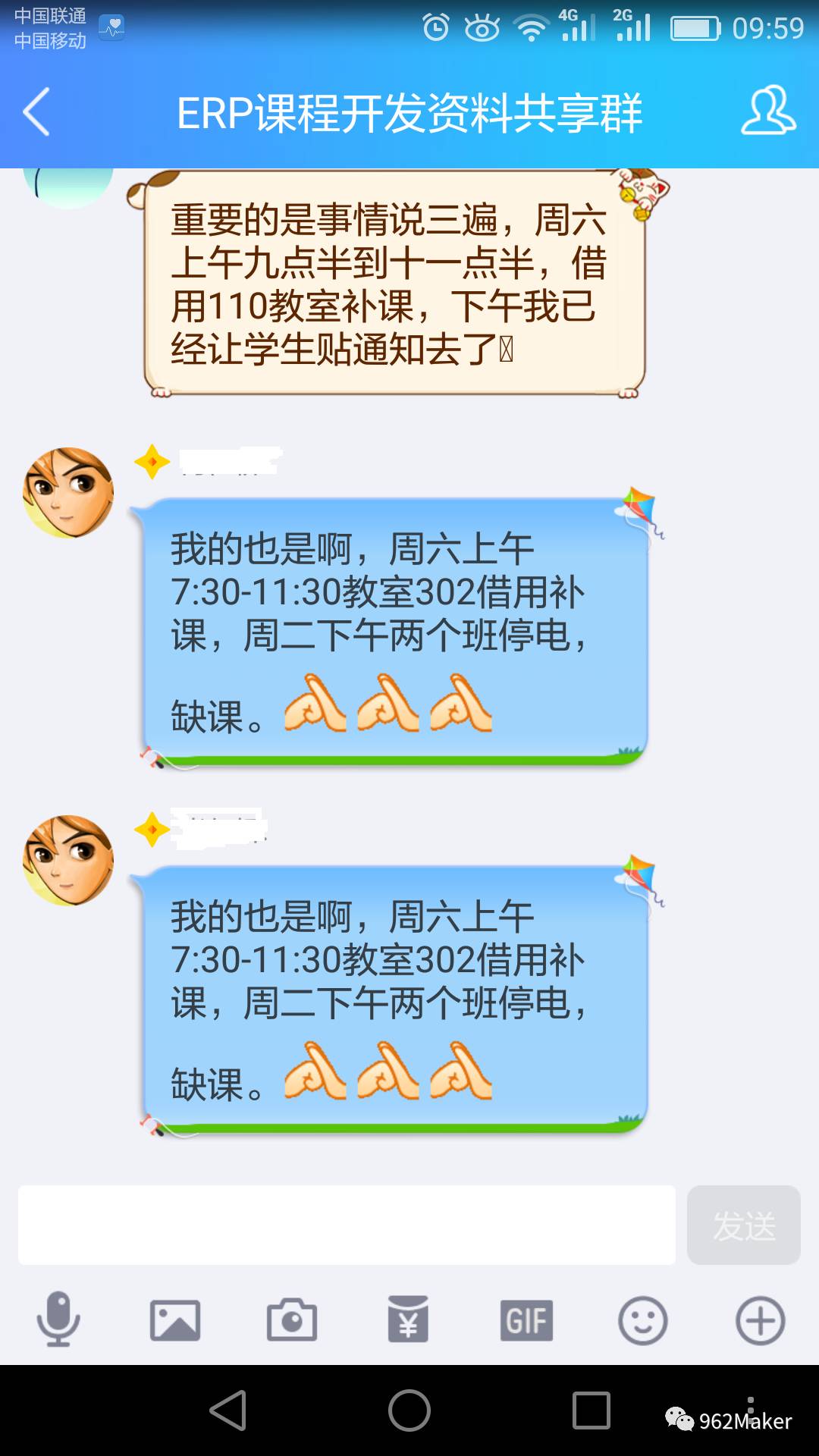Image resolution: width=819 pixels, height=1456 pixels.
Task: Open the photo gallery picker
Action: [x=175, y=1319]
